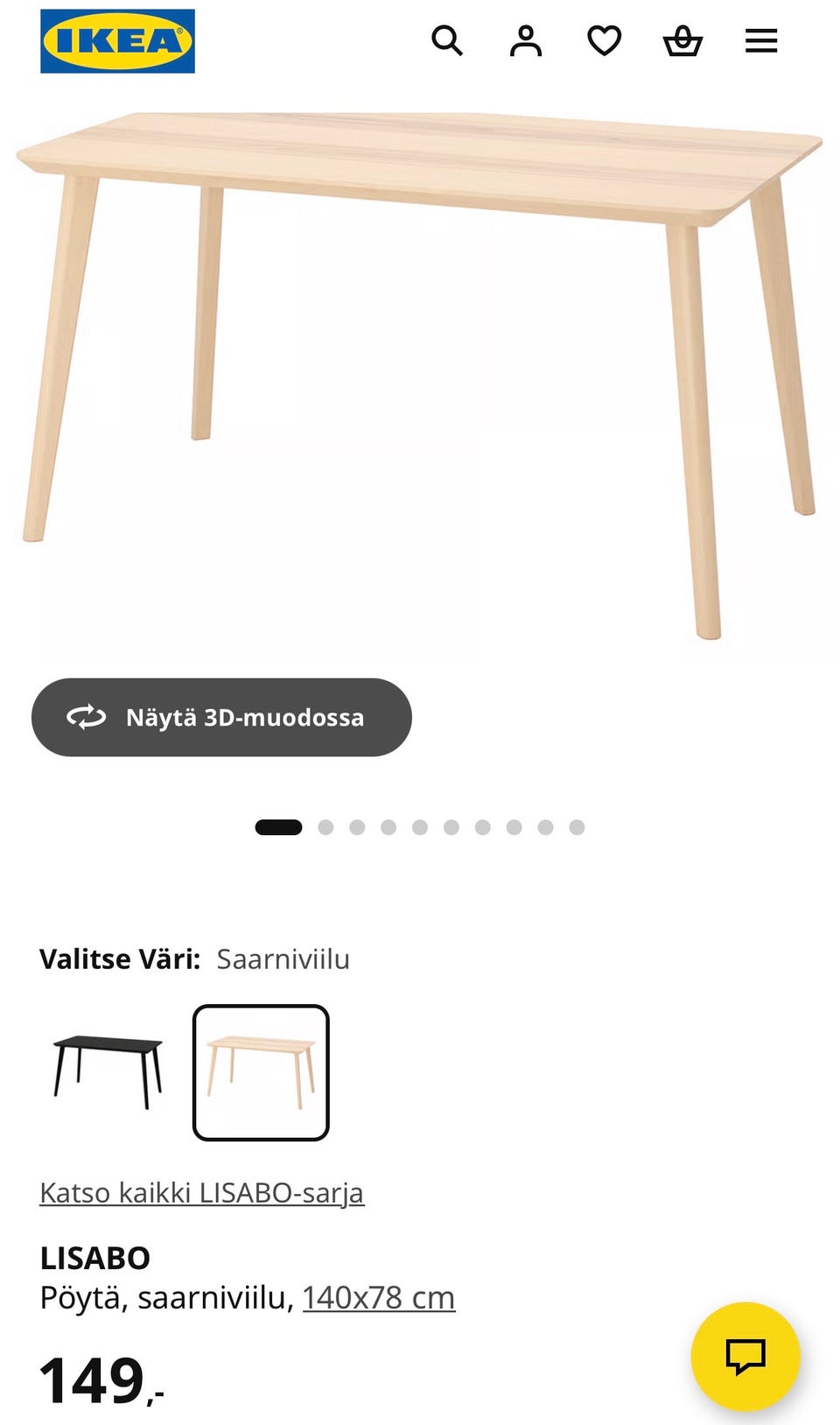
Task: Open the hamburger menu
Action: tap(761, 40)
